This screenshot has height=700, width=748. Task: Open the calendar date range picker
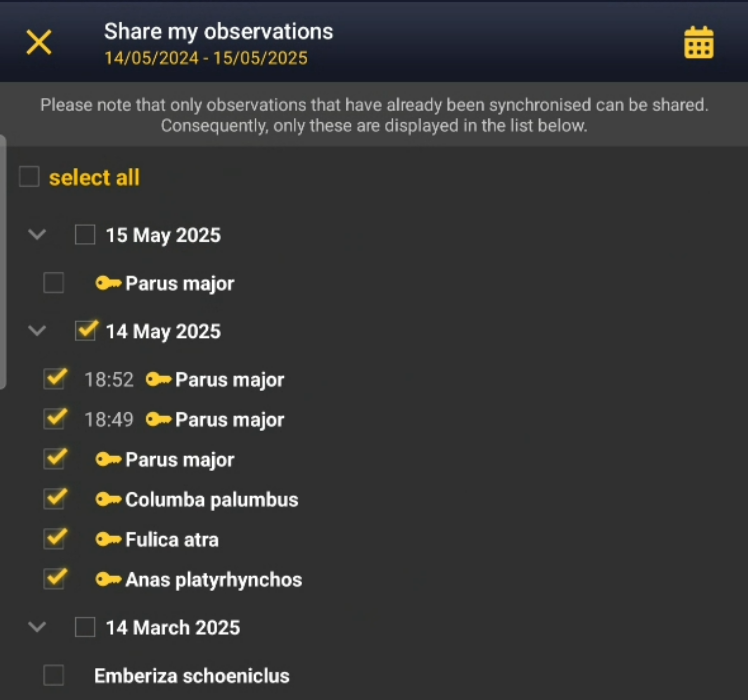pyautogui.click(x=698, y=43)
